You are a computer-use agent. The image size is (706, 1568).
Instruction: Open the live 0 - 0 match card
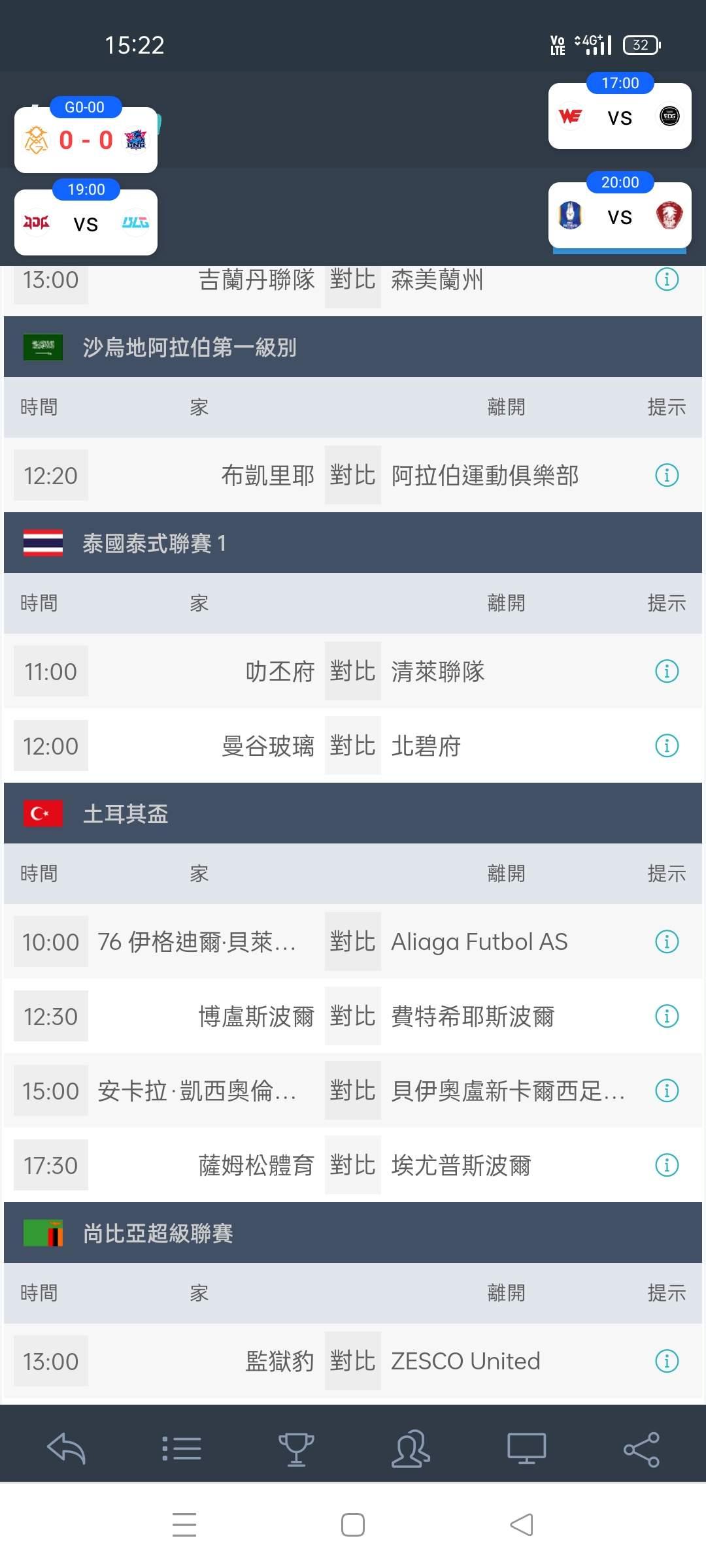(x=86, y=139)
